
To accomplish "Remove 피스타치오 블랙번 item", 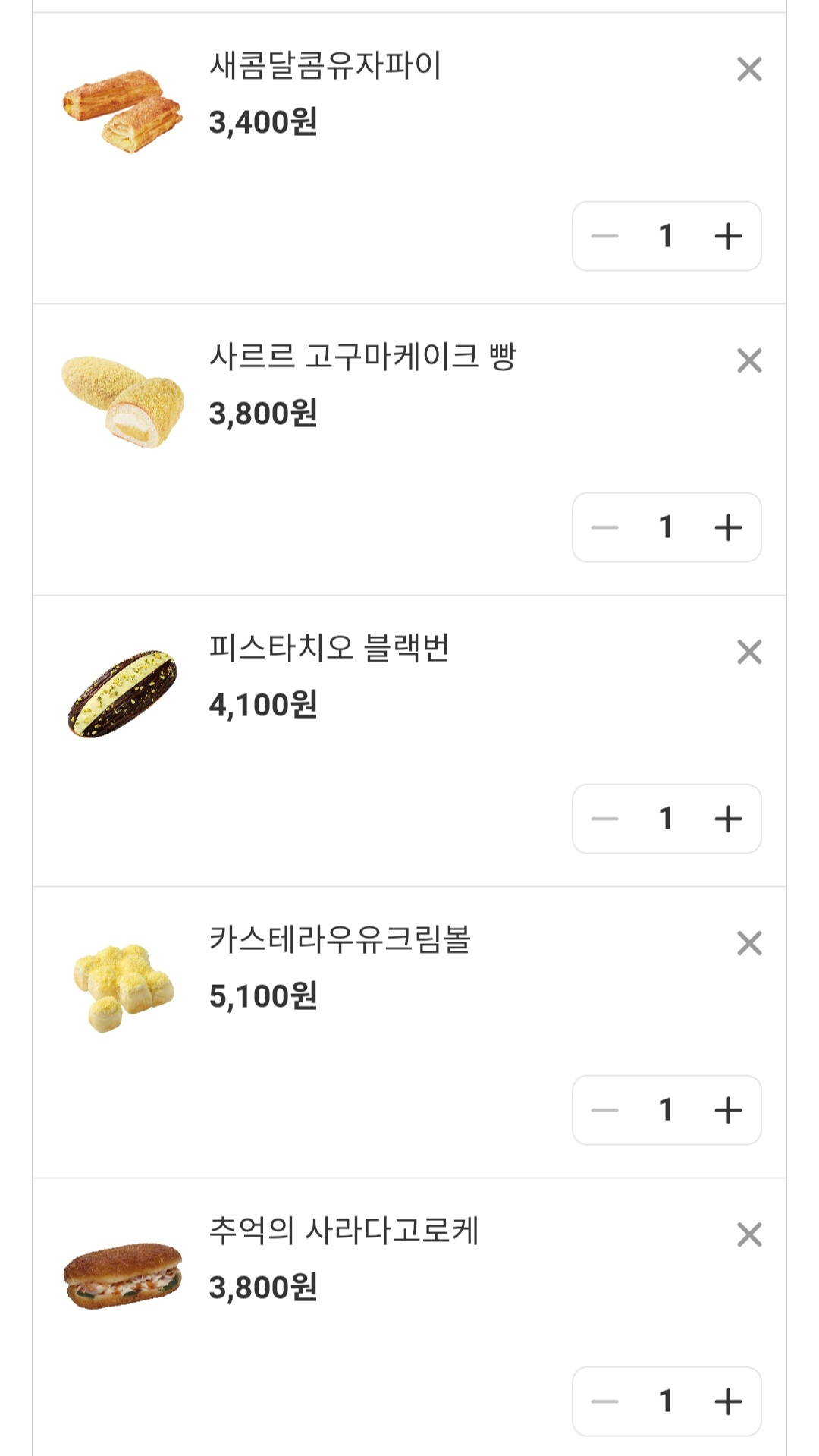I will tap(749, 652).
